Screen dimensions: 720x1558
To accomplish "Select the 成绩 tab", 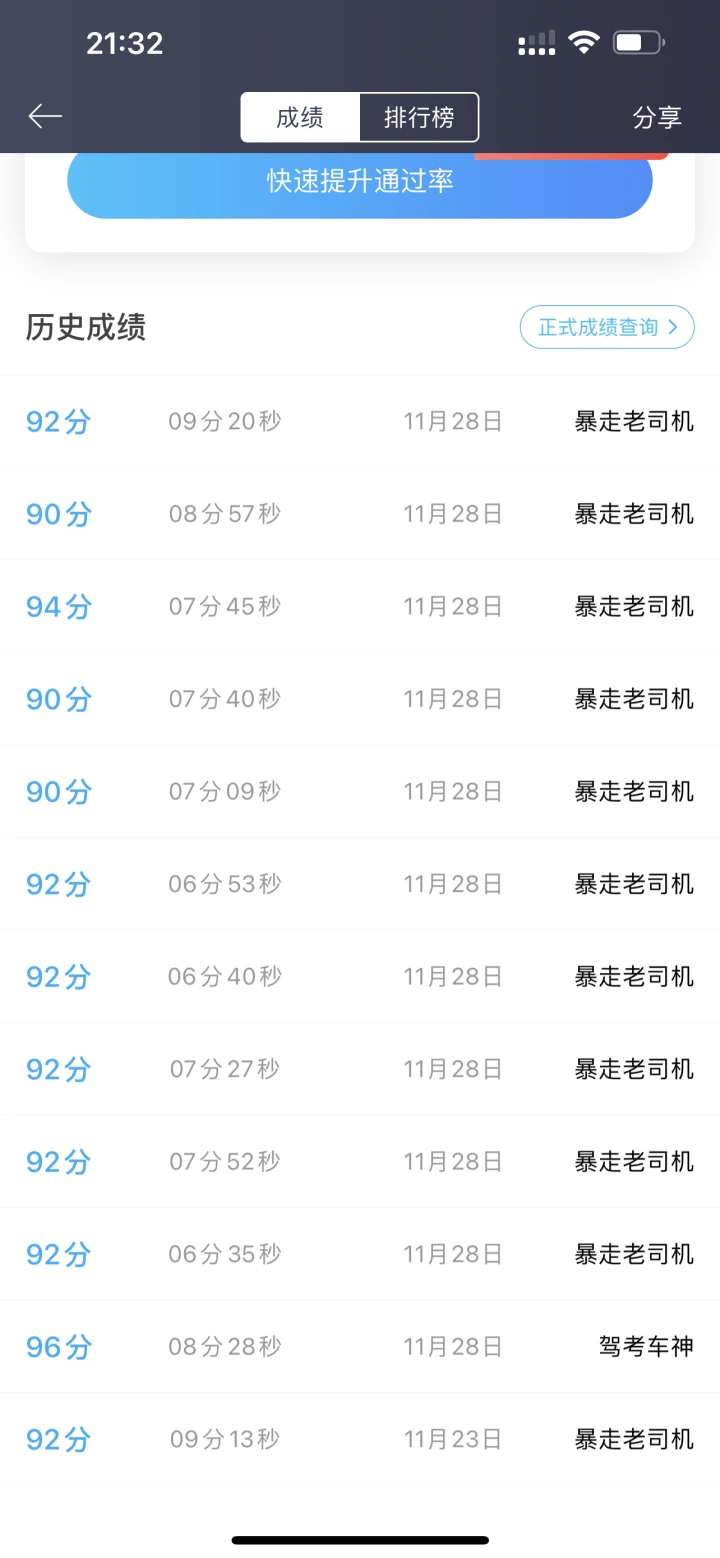I will [x=300, y=117].
